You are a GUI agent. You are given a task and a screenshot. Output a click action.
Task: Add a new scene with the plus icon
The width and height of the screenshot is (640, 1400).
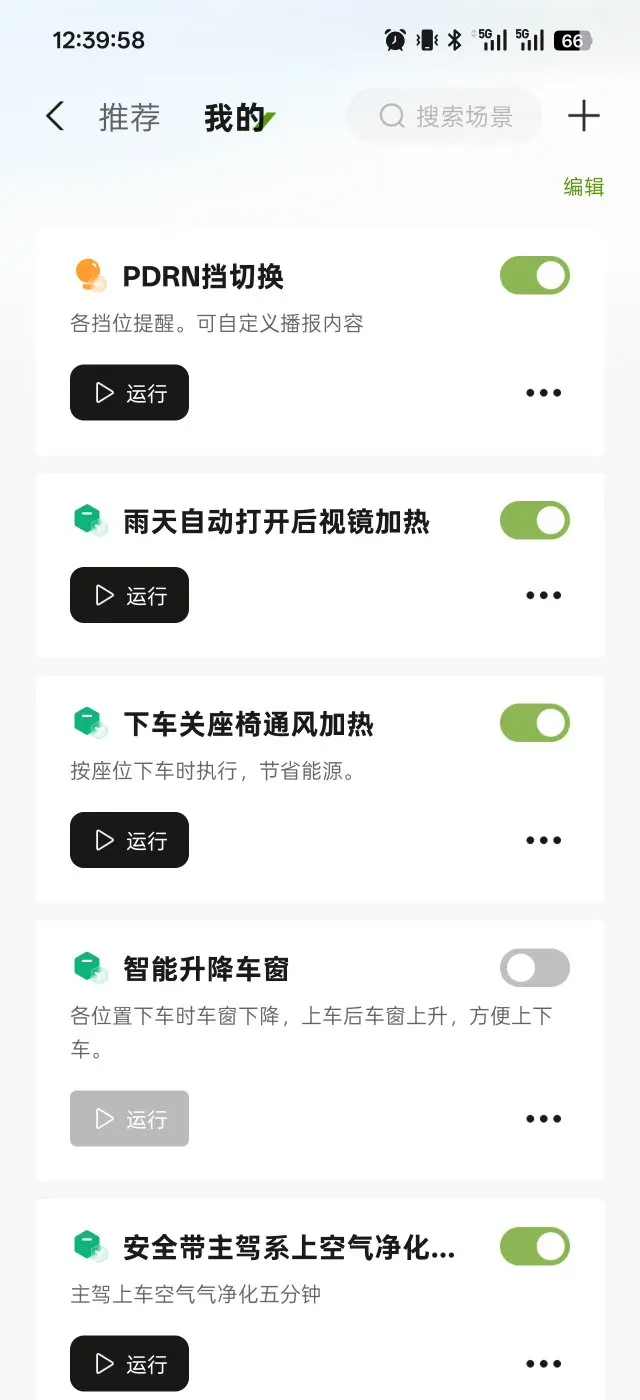click(x=584, y=117)
